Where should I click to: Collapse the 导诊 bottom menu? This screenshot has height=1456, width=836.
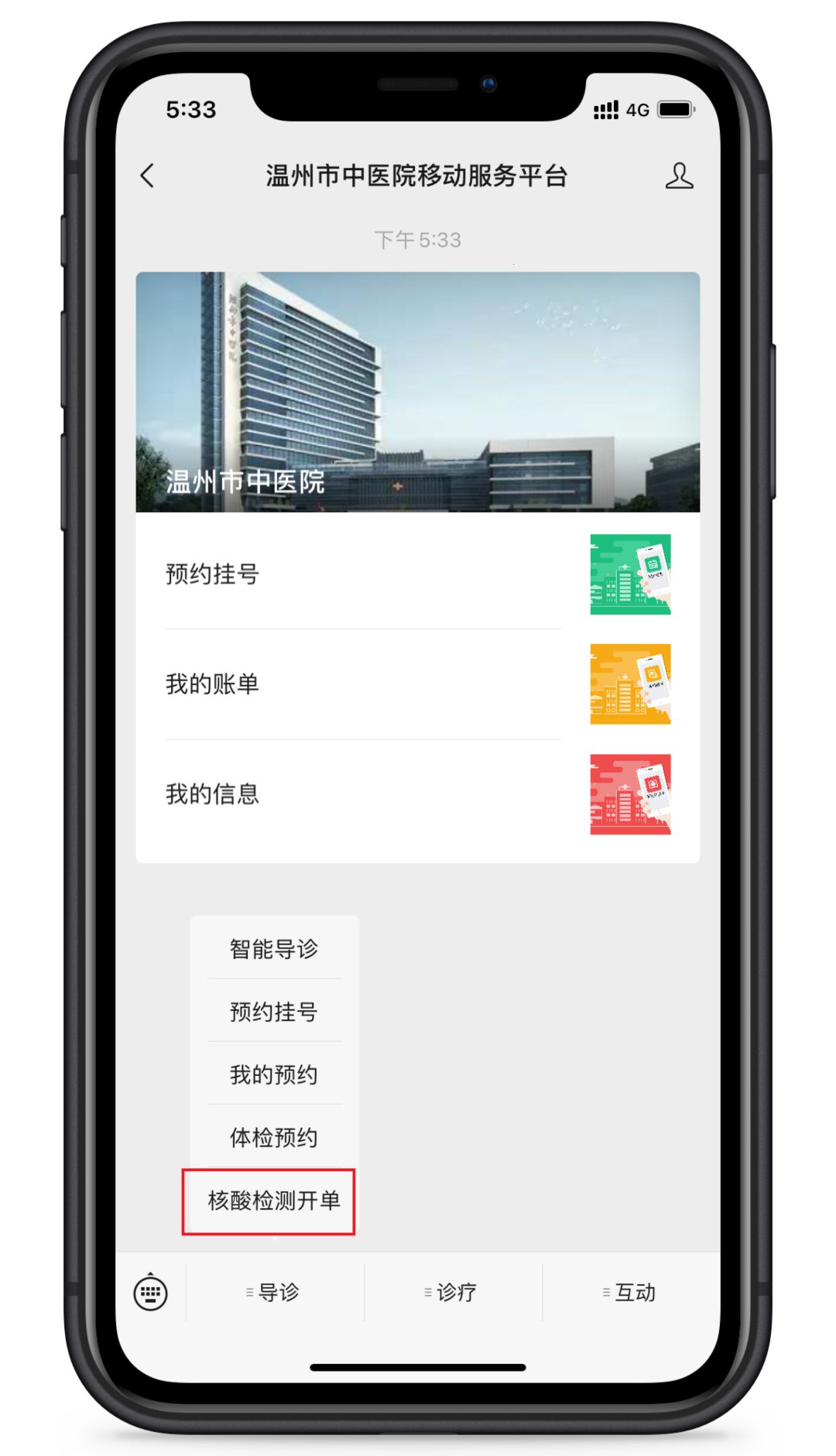tap(274, 1292)
